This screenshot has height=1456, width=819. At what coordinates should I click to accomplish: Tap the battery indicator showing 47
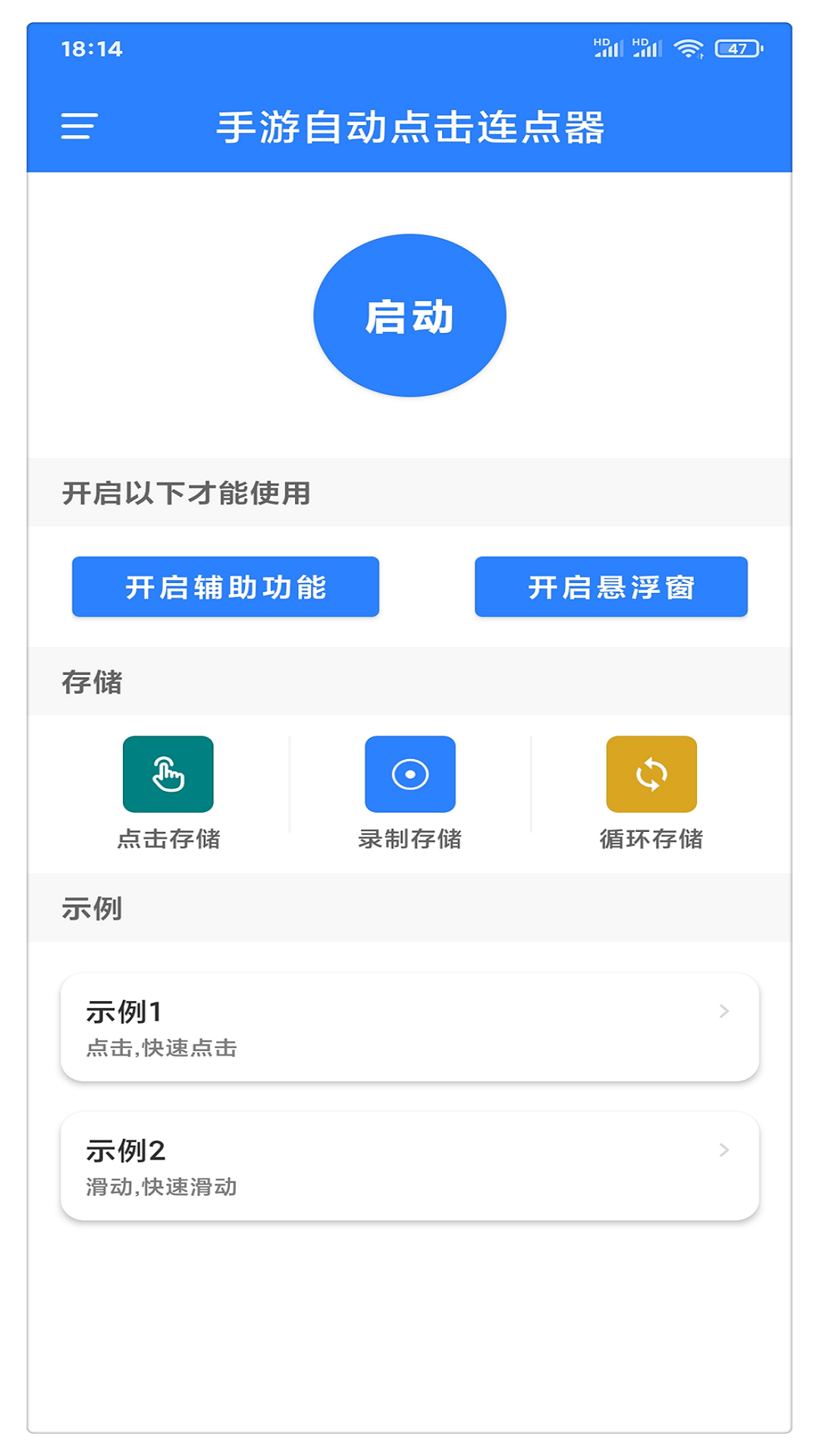coord(734,47)
